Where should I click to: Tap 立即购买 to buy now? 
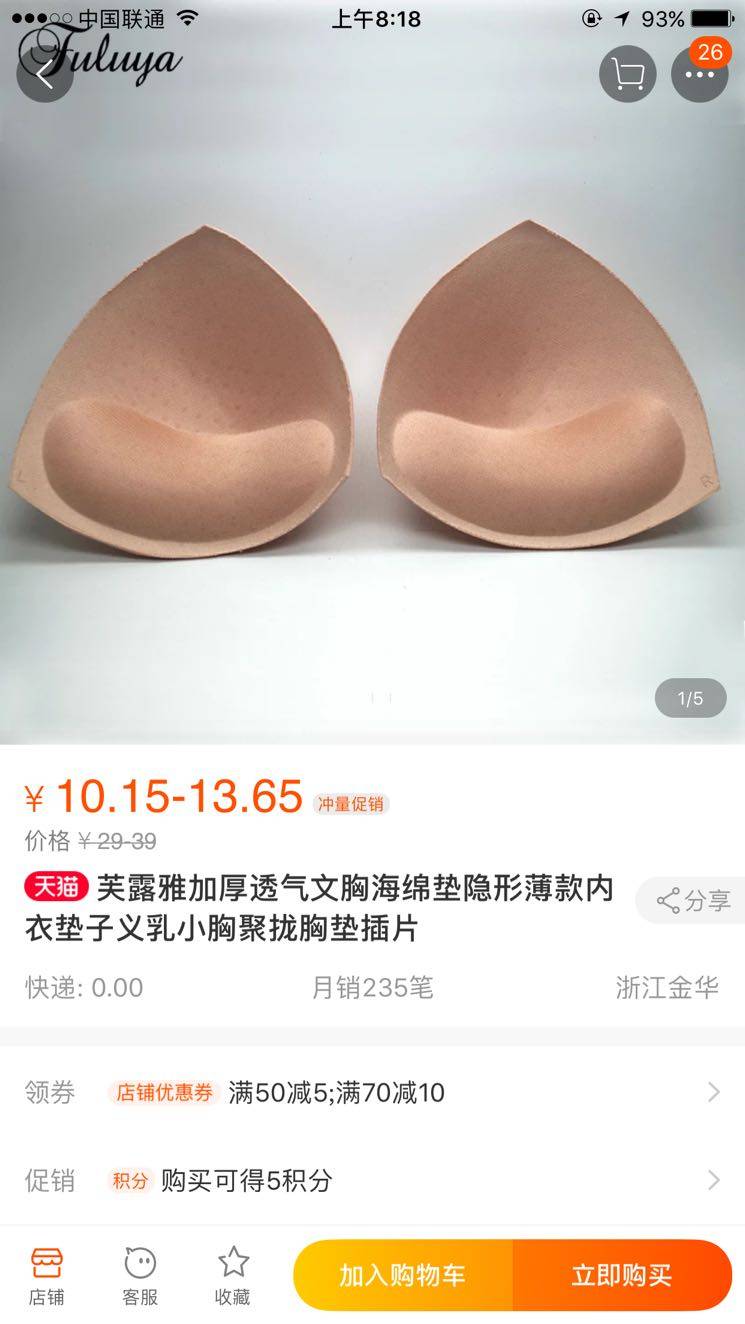point(621,1275)
